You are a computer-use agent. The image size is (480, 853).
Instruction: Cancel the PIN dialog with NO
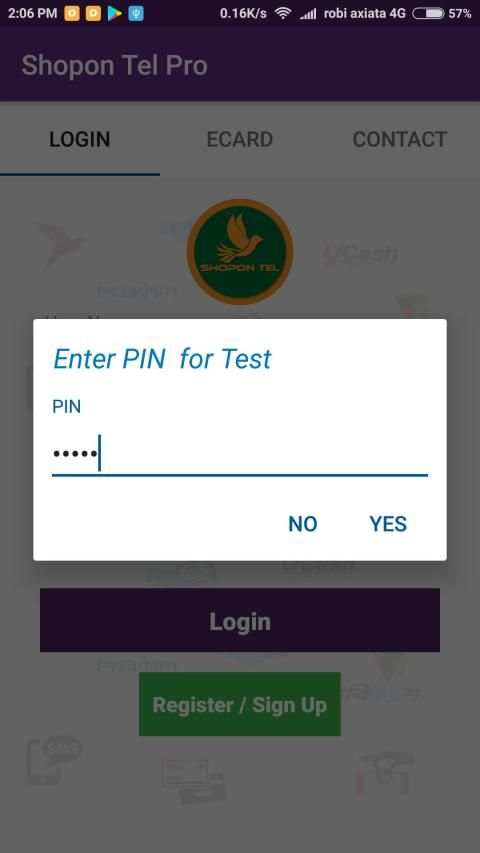[x=303, y=524]
